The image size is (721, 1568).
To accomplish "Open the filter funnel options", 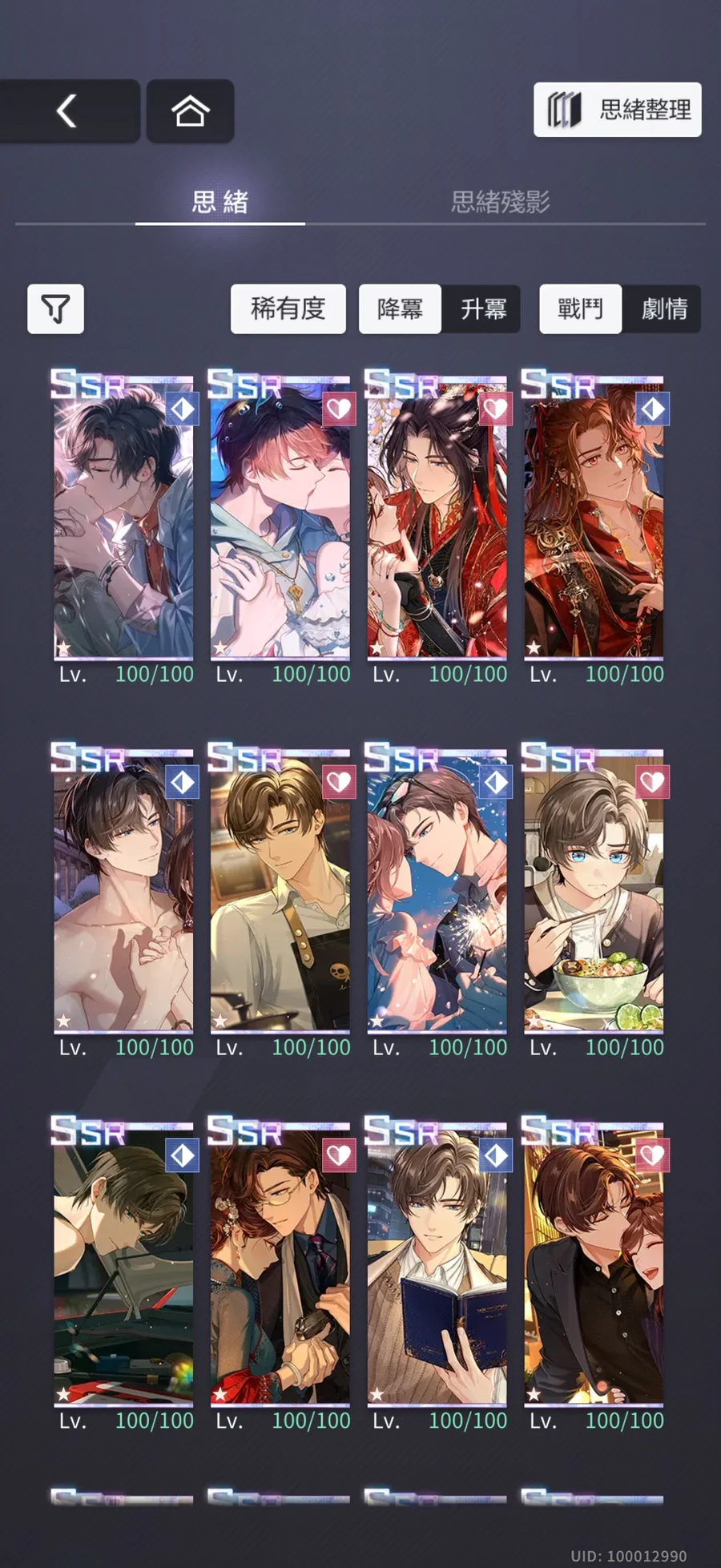I will click(55, 308).
